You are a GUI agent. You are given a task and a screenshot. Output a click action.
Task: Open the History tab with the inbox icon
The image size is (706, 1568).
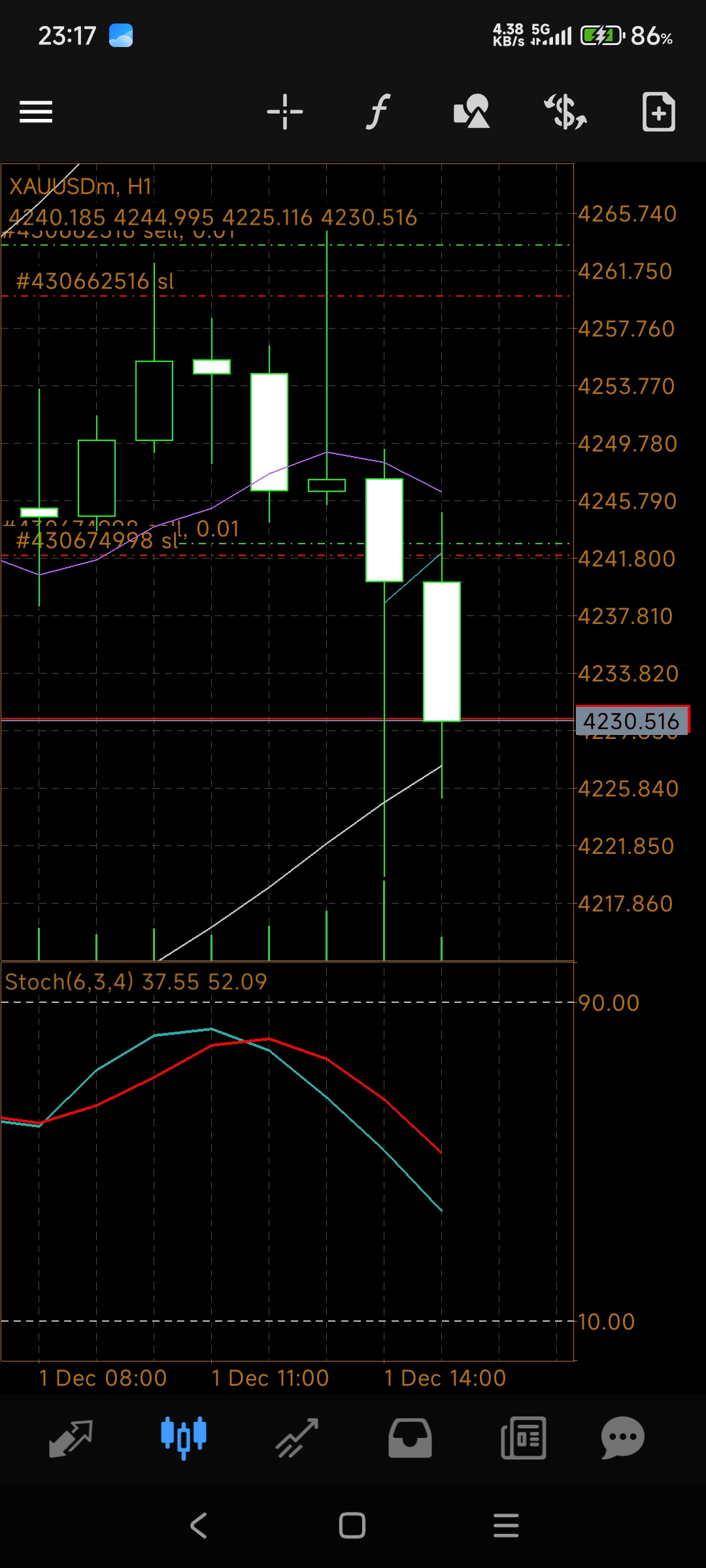pos(410,1438)
